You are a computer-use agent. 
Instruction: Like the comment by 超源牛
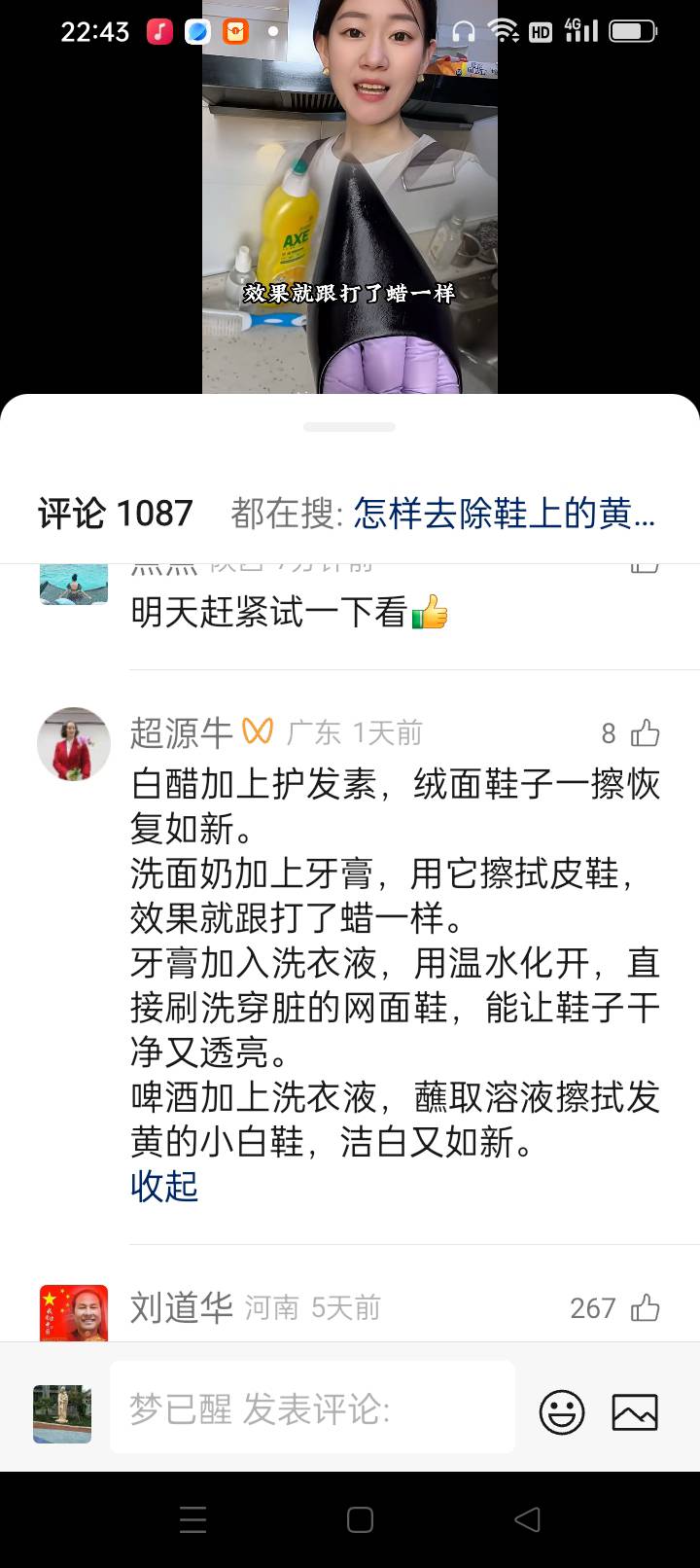645,733
